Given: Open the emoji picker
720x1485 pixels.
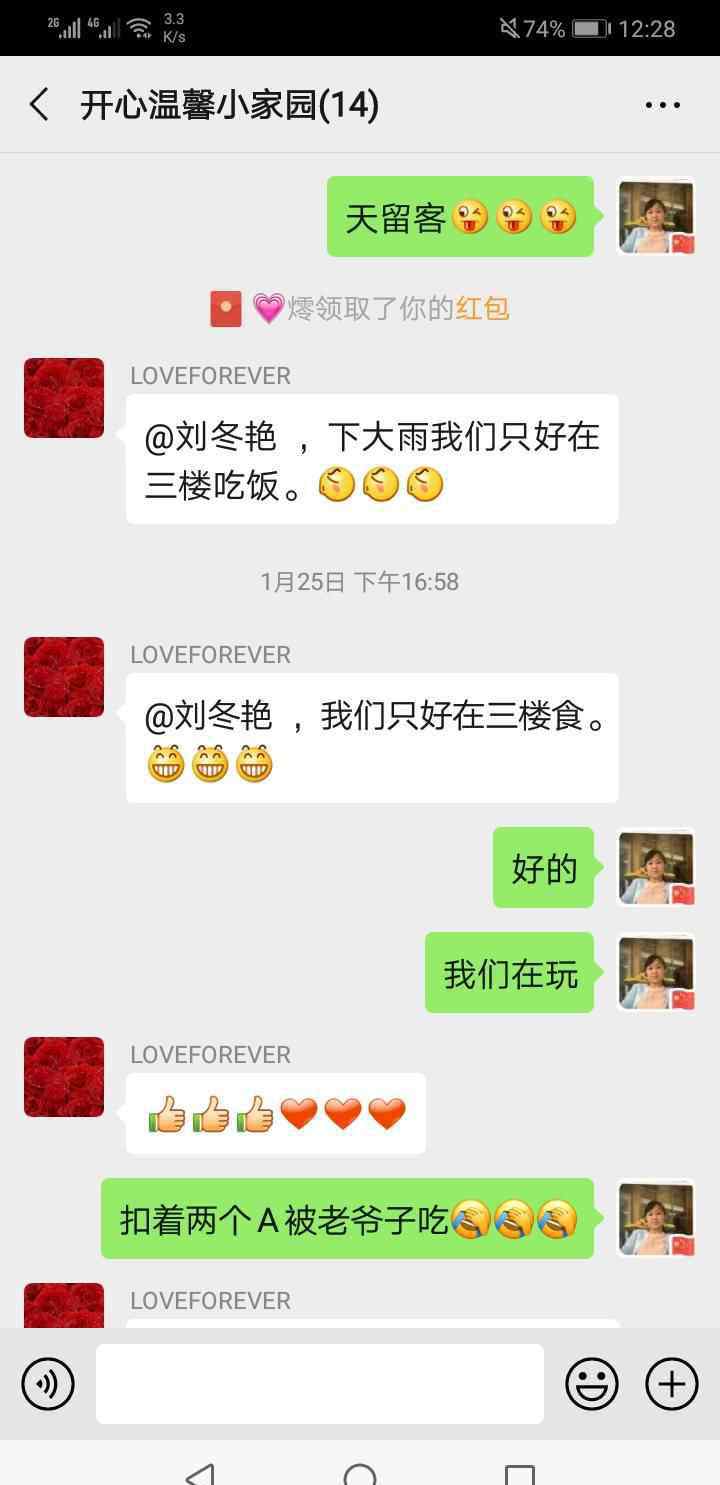Looking at the screenshot, I should [x=592, y=1384].
